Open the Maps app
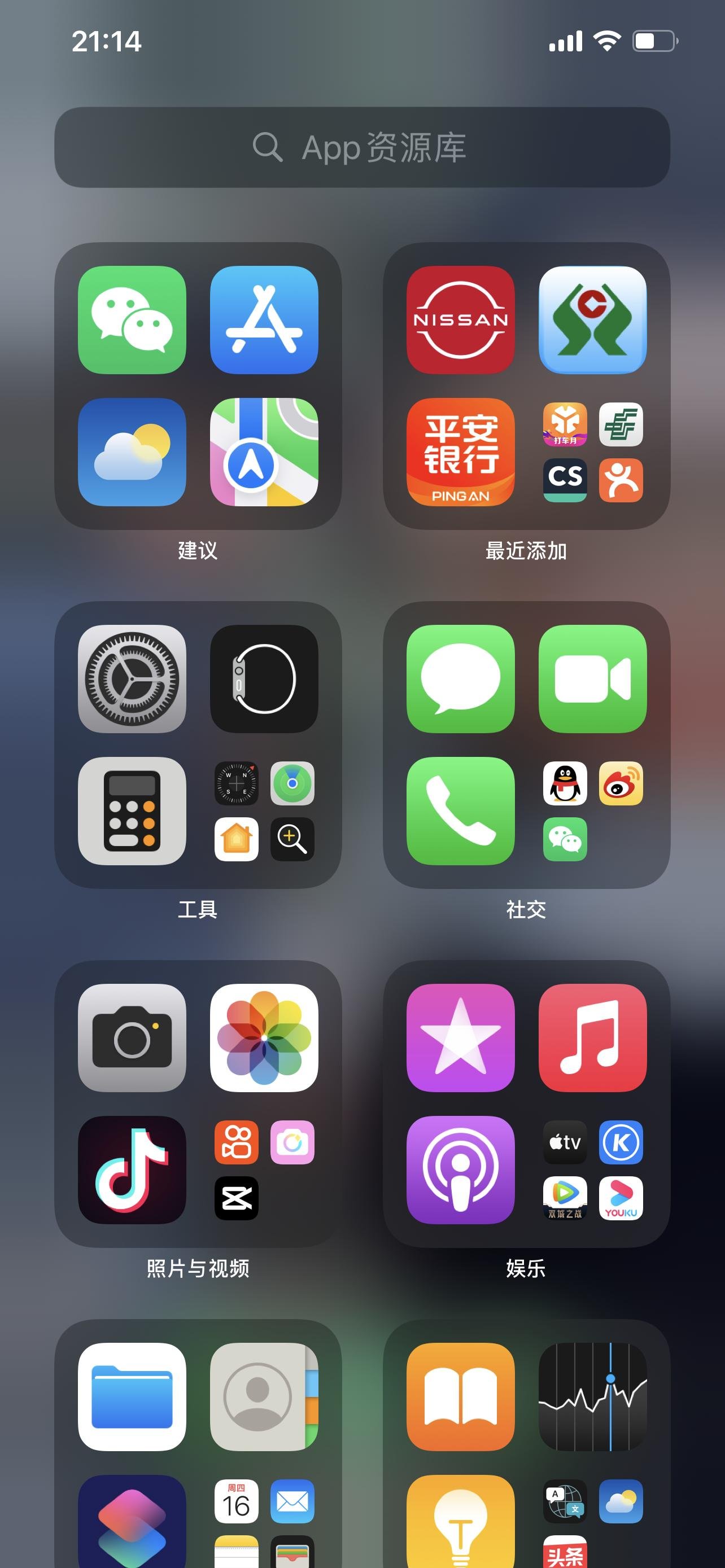The image size is (725, 1568). click(264, 452)
